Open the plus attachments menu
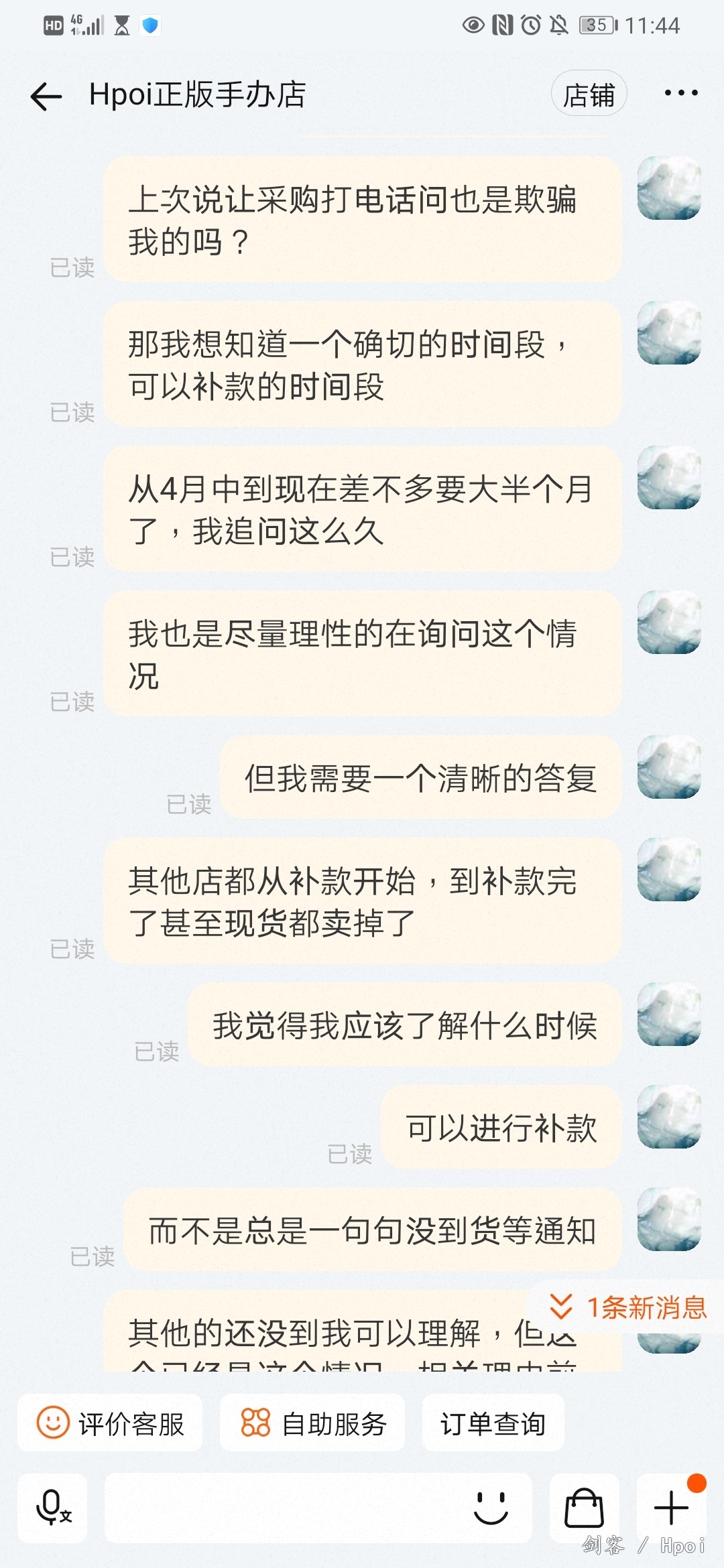This screenshot has height=1568, width=724. pyautogui.click(x=671, y=1508)
